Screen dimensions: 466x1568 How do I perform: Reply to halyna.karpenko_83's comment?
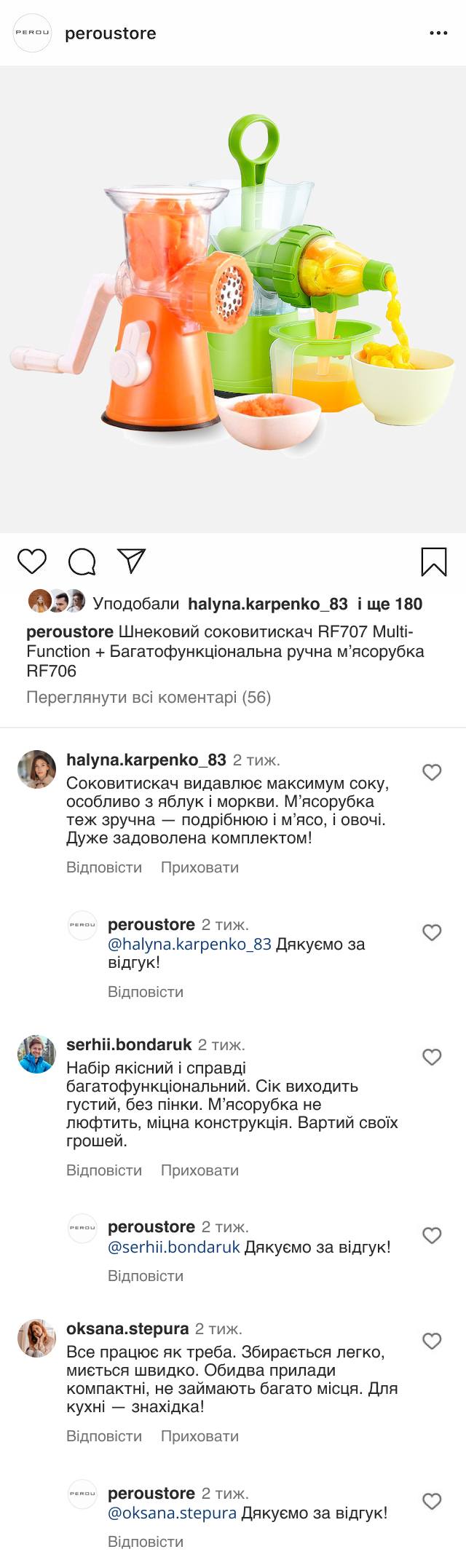(x=104, y=867)
